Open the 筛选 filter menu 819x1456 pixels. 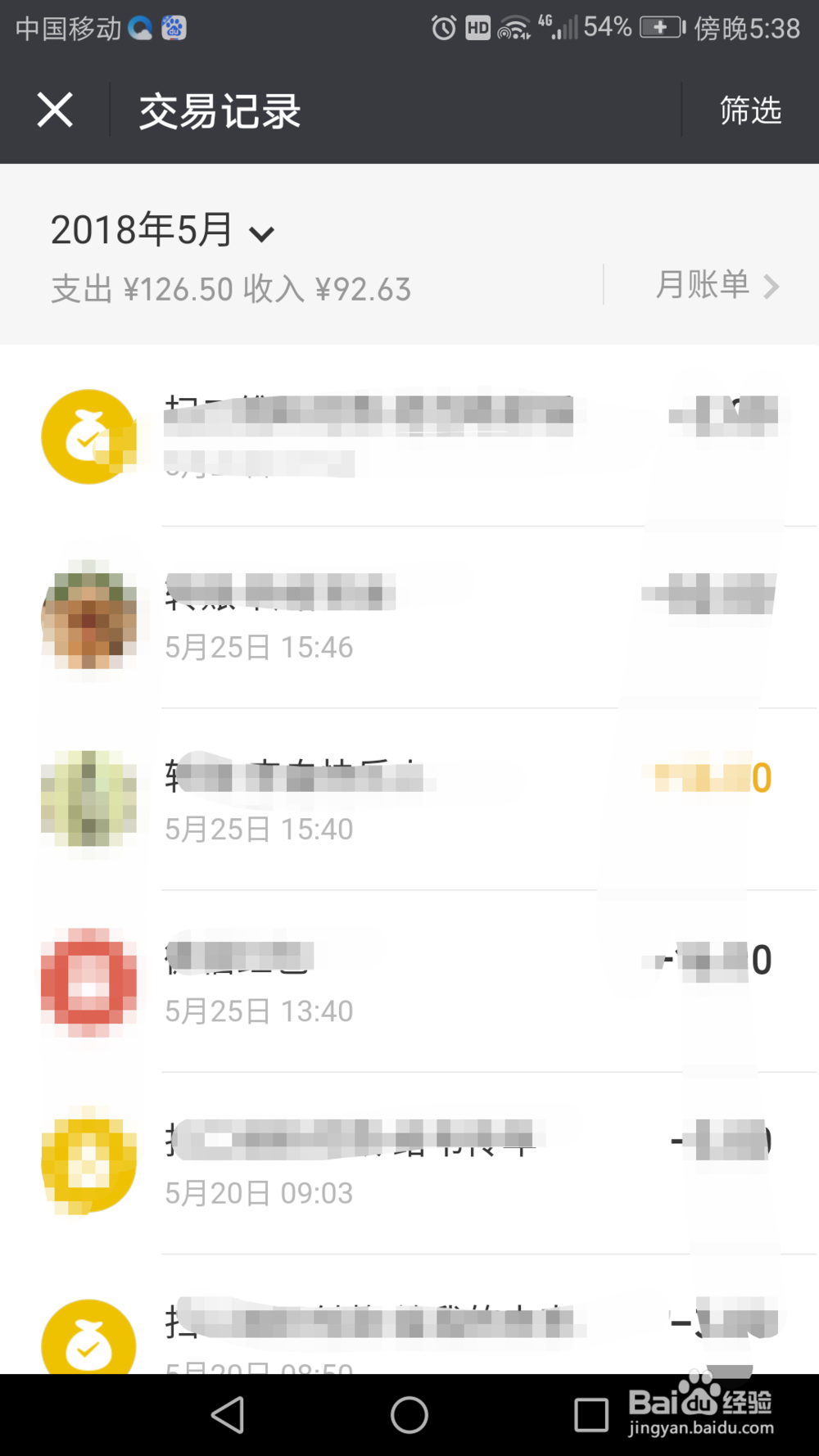coord(750,111)
